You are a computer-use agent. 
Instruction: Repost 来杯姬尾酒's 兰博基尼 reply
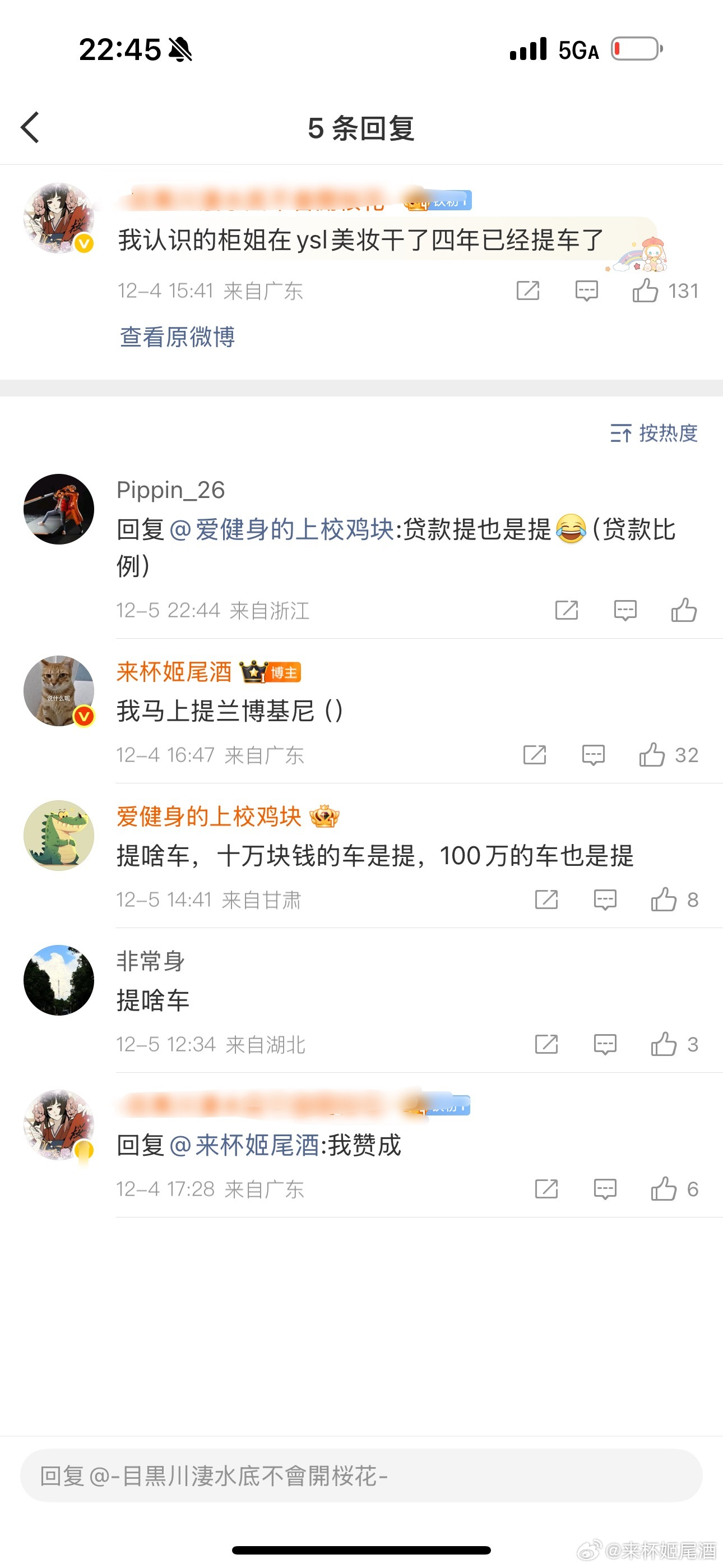pyautogui.click(x=534, y=755)
